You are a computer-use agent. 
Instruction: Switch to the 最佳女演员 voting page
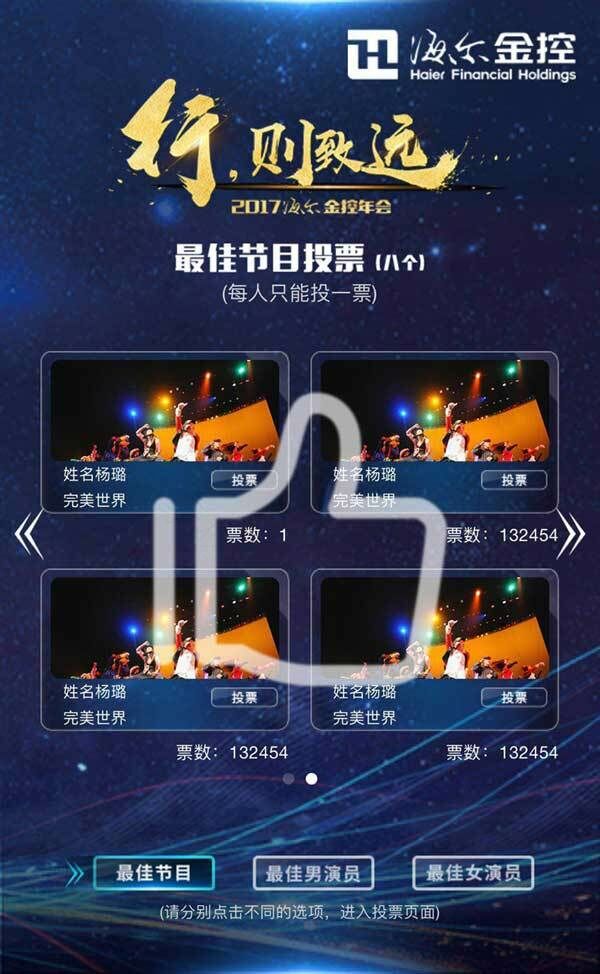[x=473, y=873]
